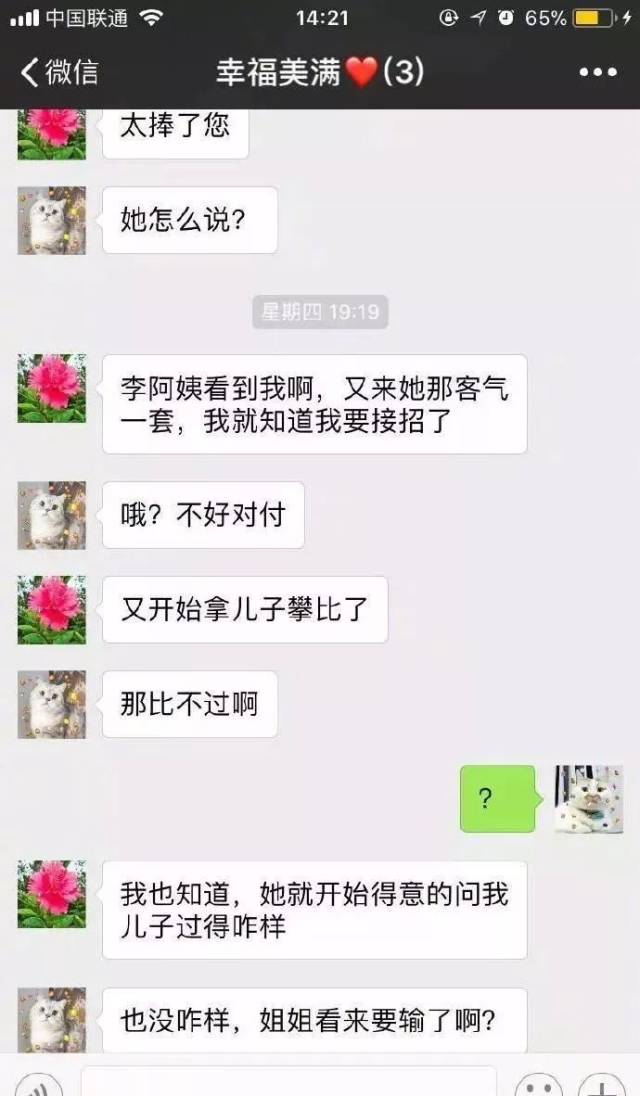Tap the voice message icon
The width and height of the screenshot is (640, 1096).
click(39, 1085)
